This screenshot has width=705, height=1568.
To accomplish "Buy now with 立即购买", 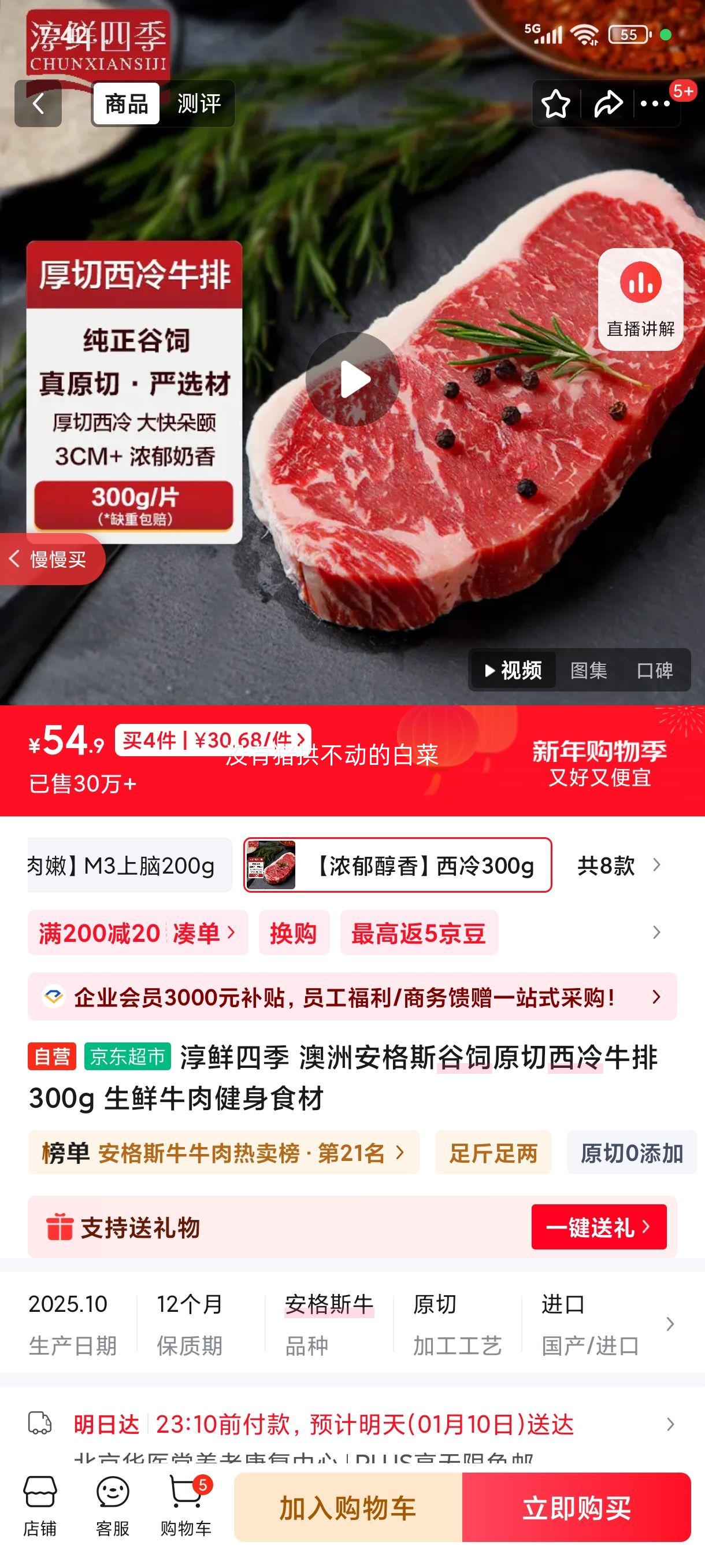I will (576, 1507).
